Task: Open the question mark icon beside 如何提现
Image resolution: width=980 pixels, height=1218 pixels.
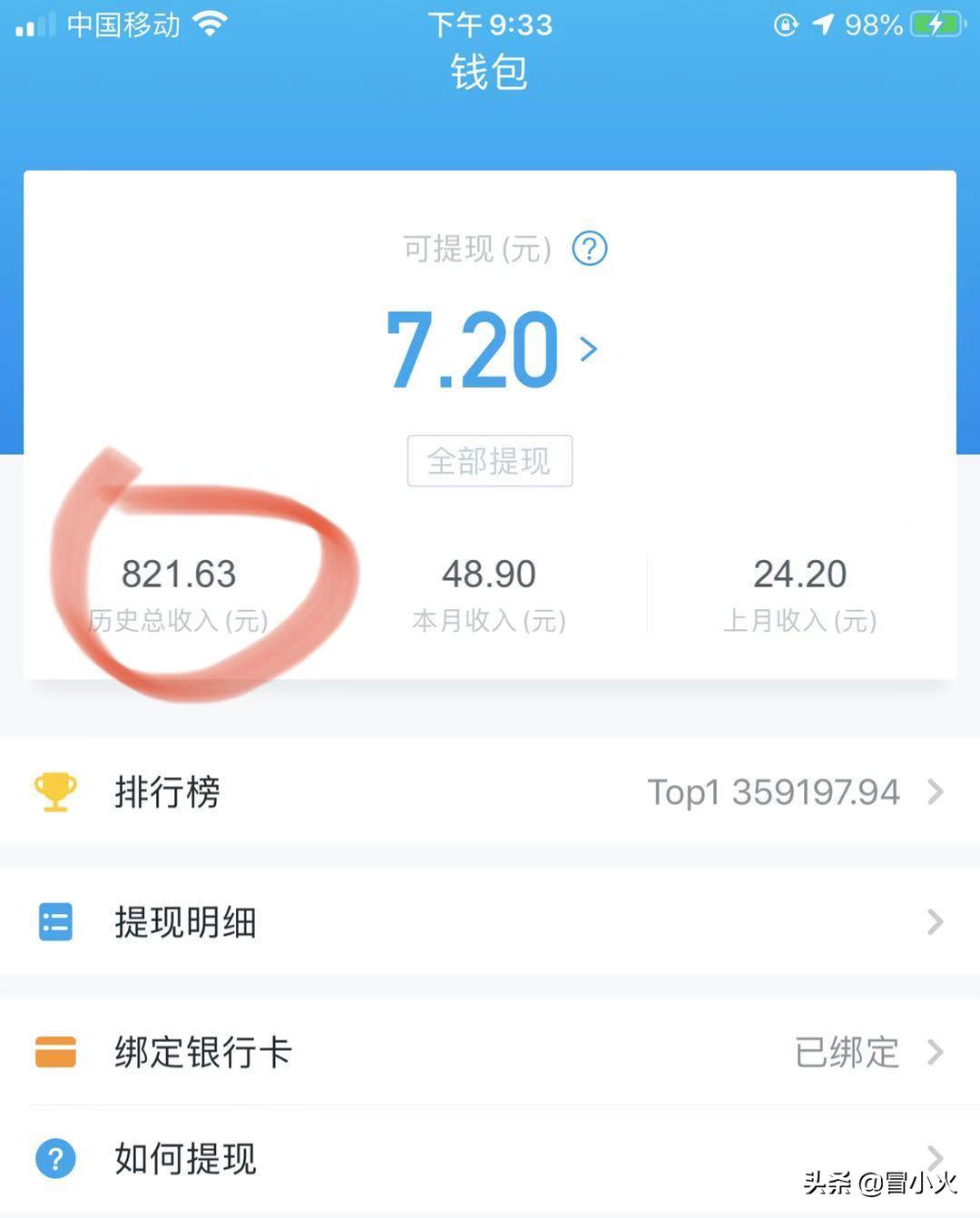Action: [54, 1158]
